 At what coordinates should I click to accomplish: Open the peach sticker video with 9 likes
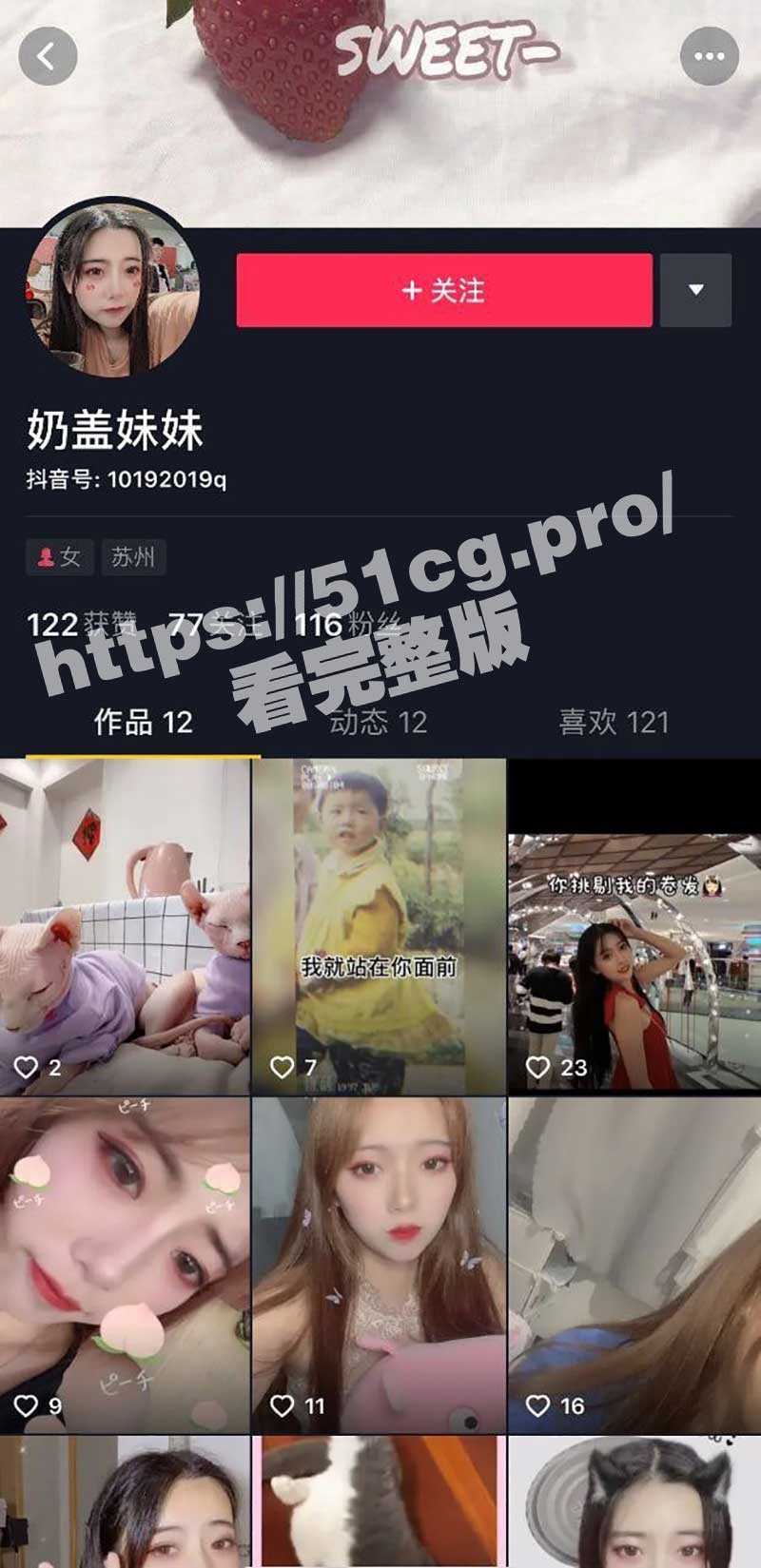[125, 1265]
